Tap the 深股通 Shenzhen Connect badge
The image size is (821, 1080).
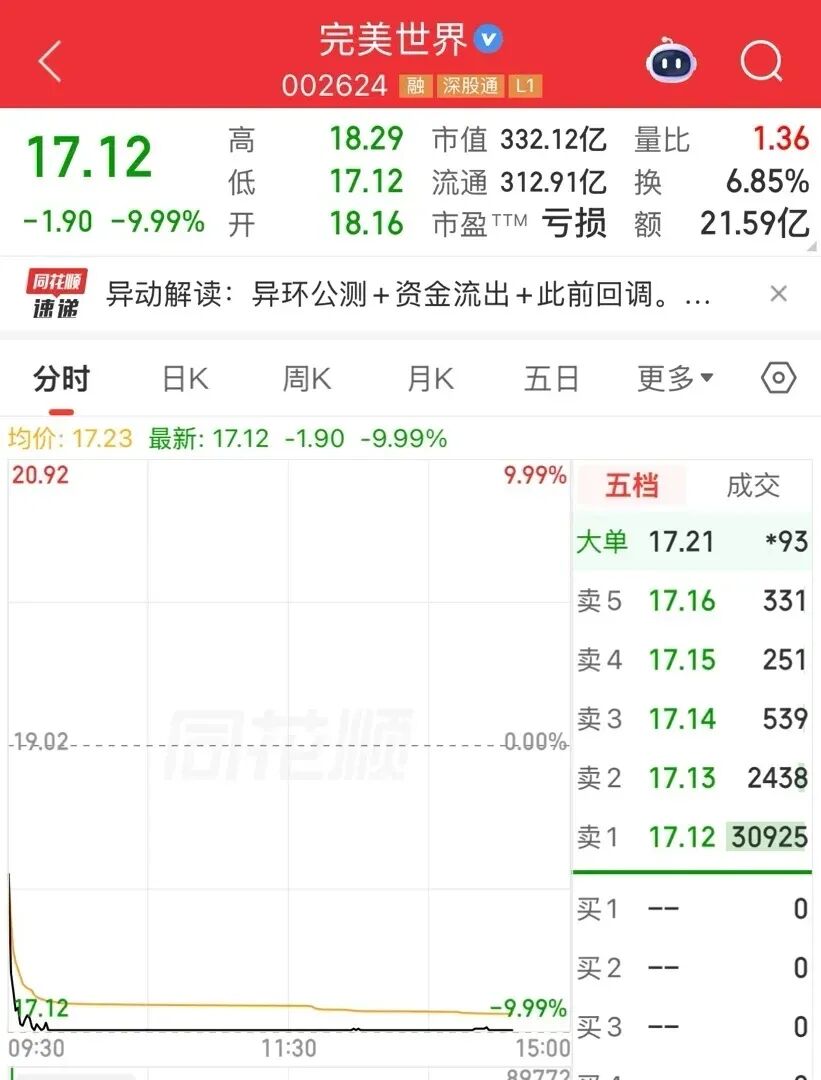click(x=471, y=87)
